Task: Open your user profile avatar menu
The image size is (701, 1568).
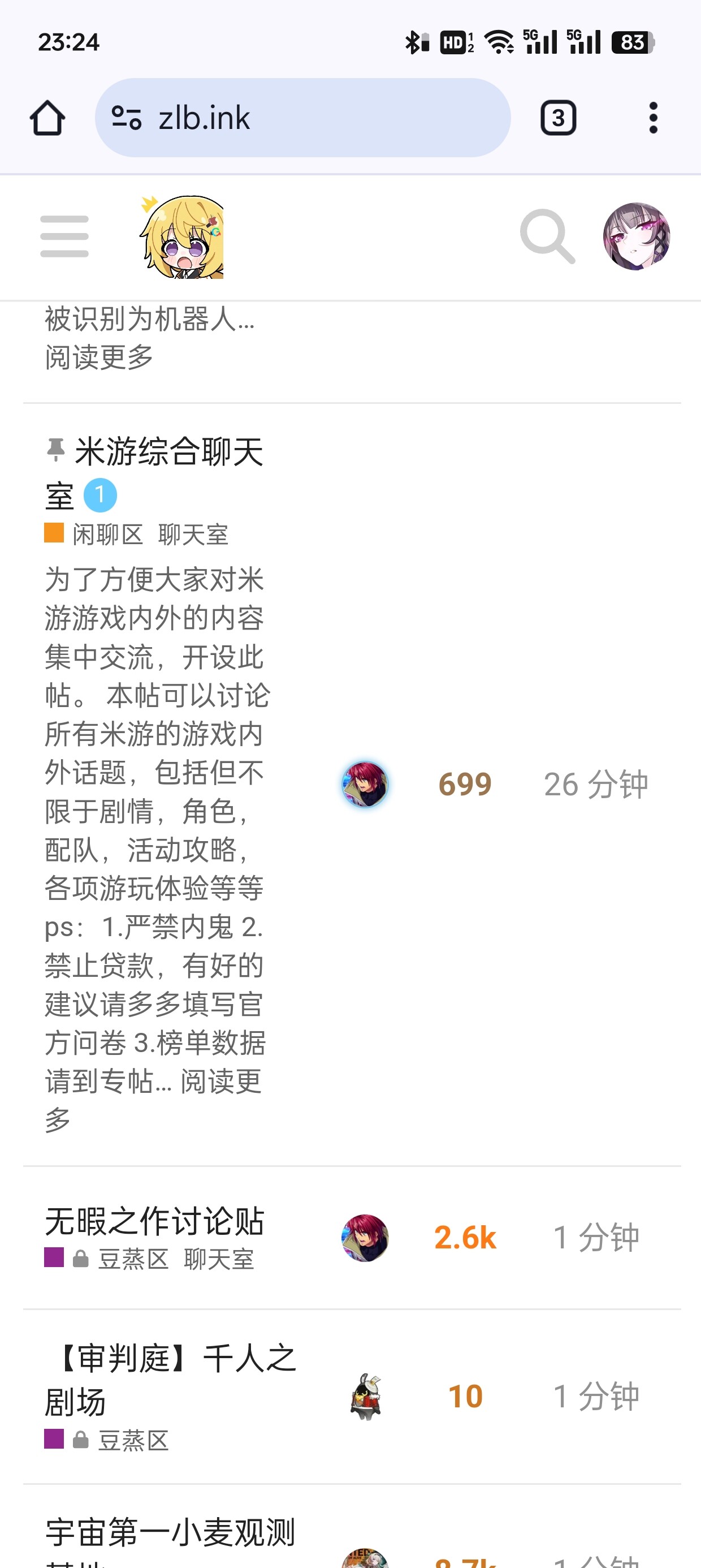Action: pyautogui.click(x=636, y=236)
